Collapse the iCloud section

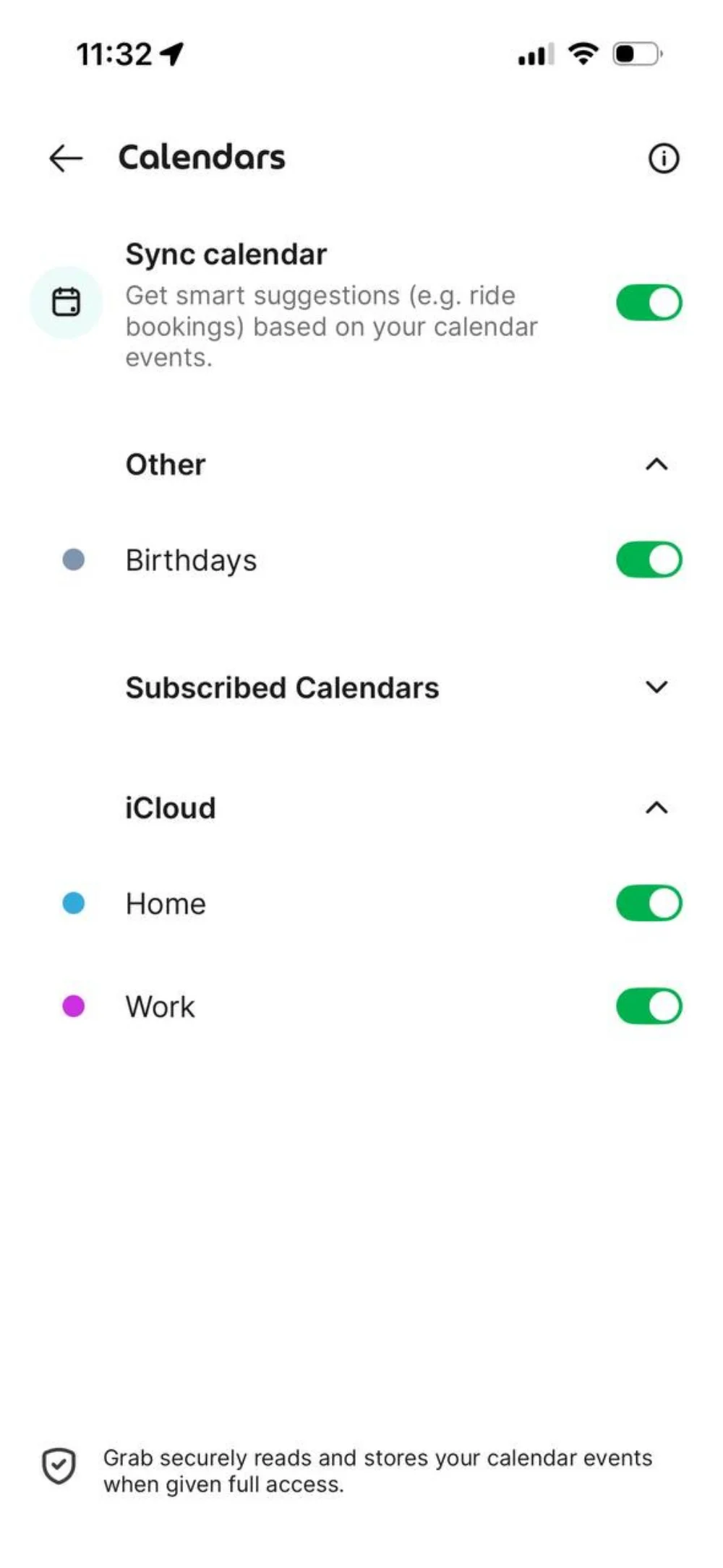(656, 807)
